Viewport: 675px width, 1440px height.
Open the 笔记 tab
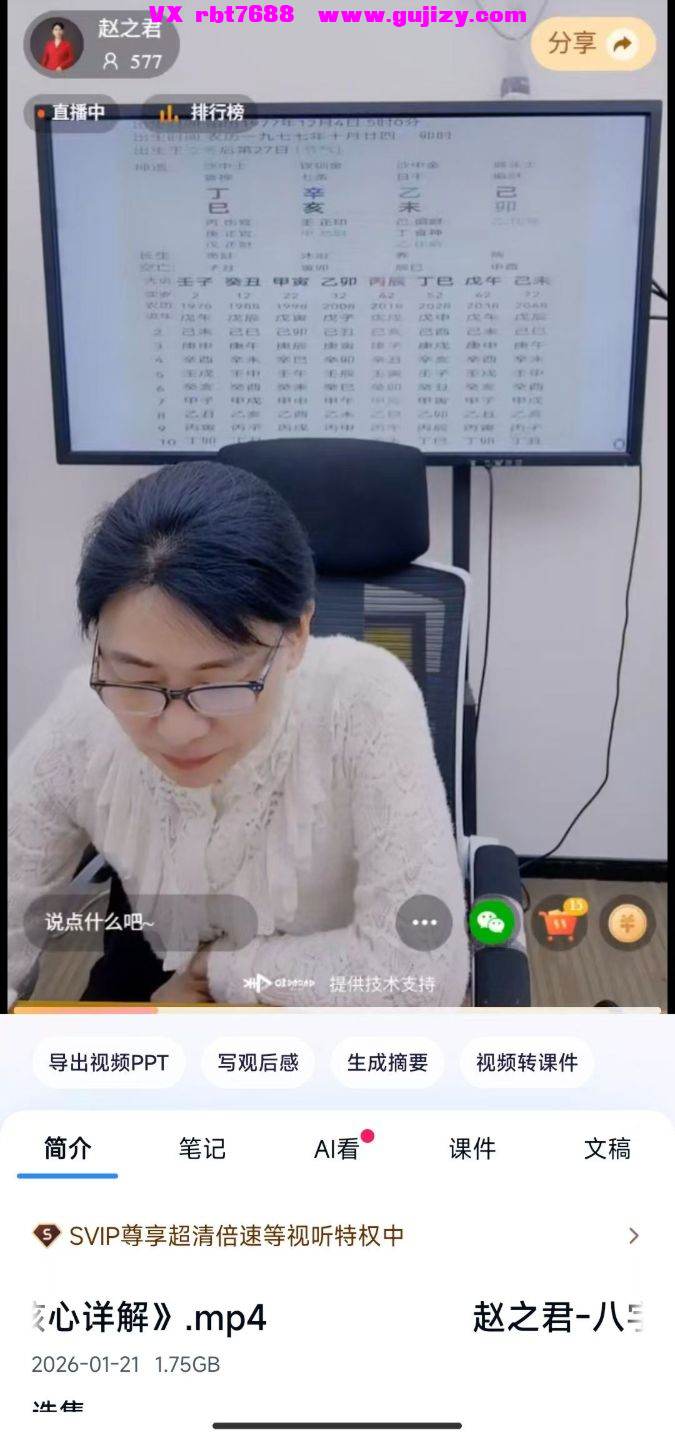click(x=202, y=1149)
